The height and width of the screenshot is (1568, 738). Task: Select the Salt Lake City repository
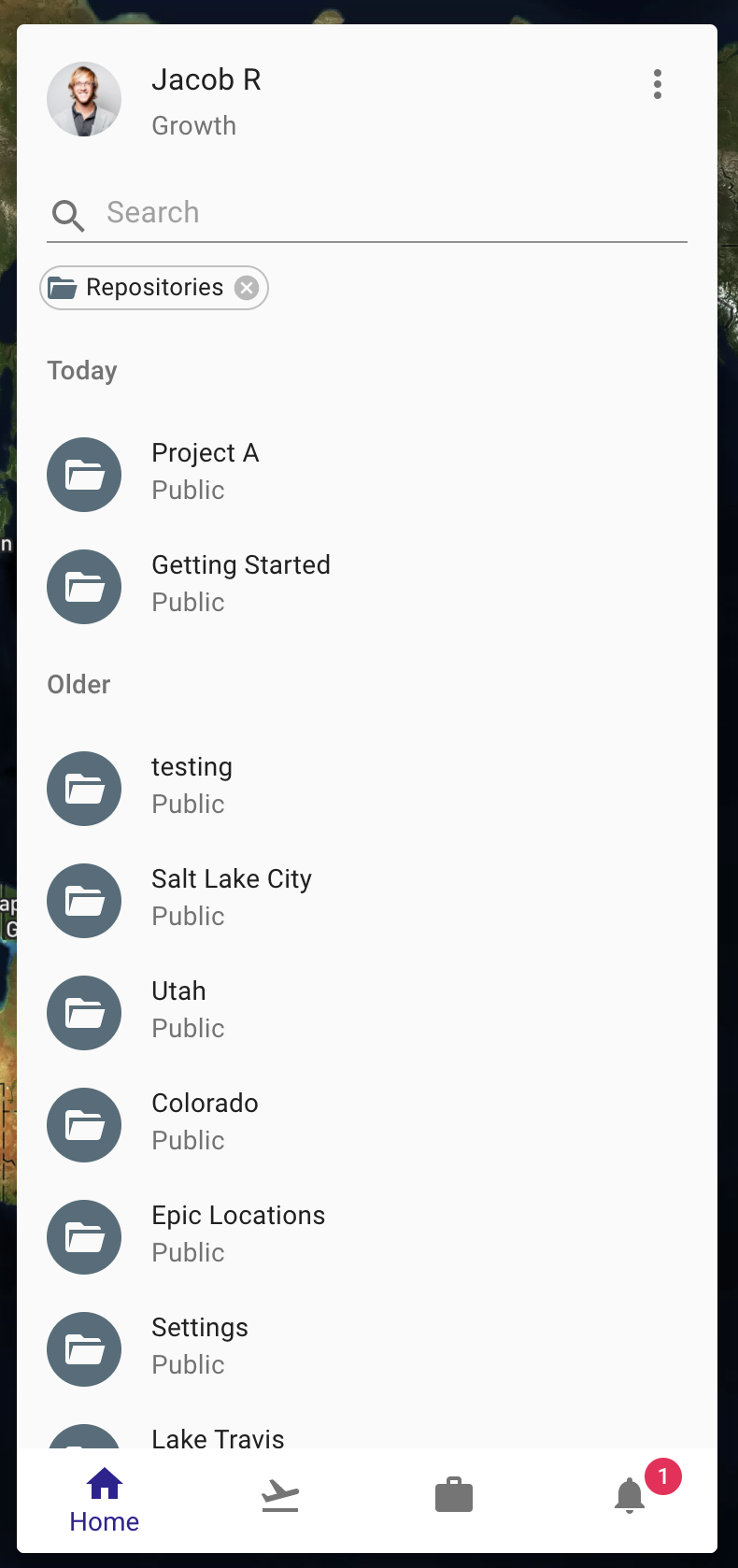click(367, 901)
